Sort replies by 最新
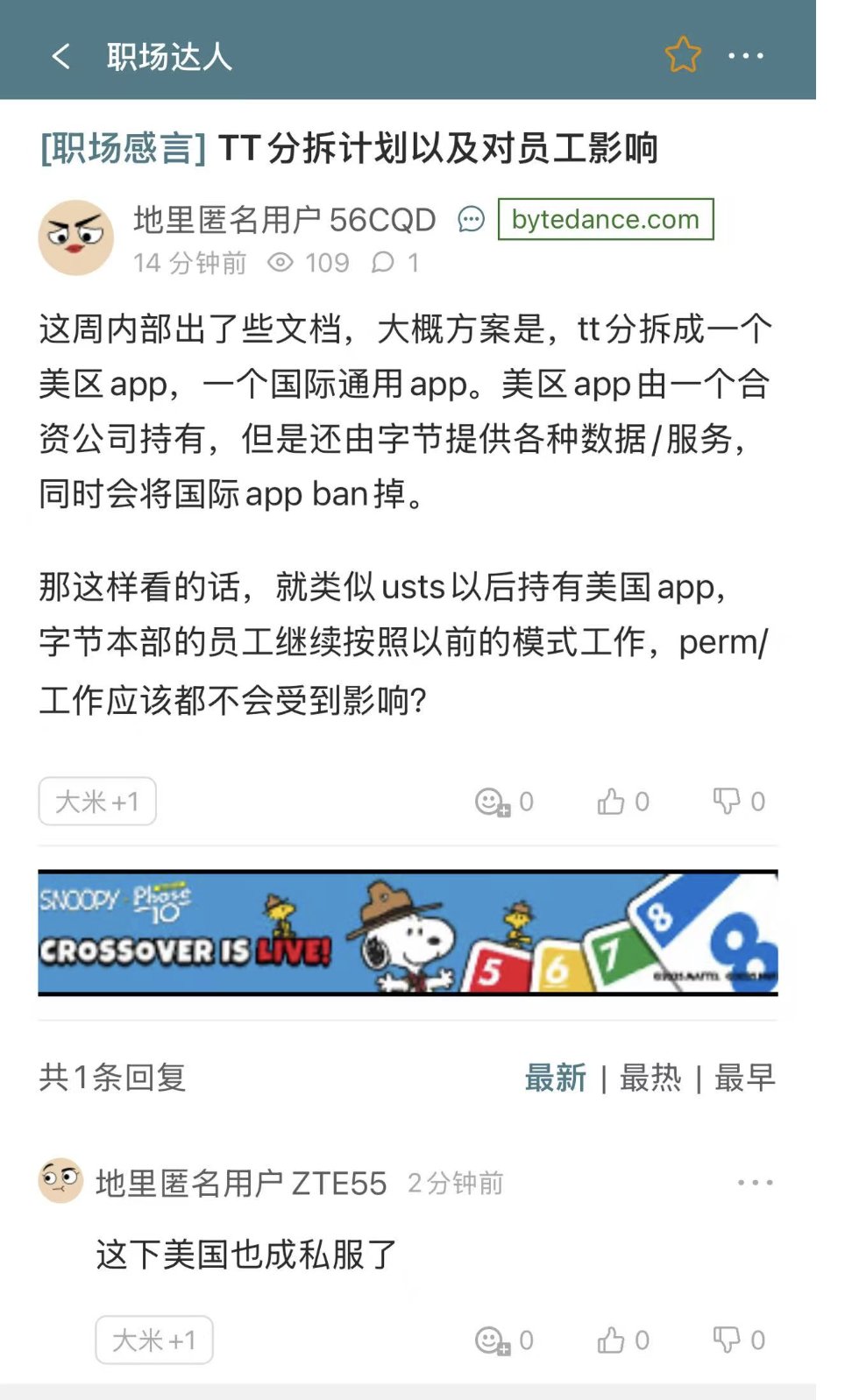 point(555,1078)
